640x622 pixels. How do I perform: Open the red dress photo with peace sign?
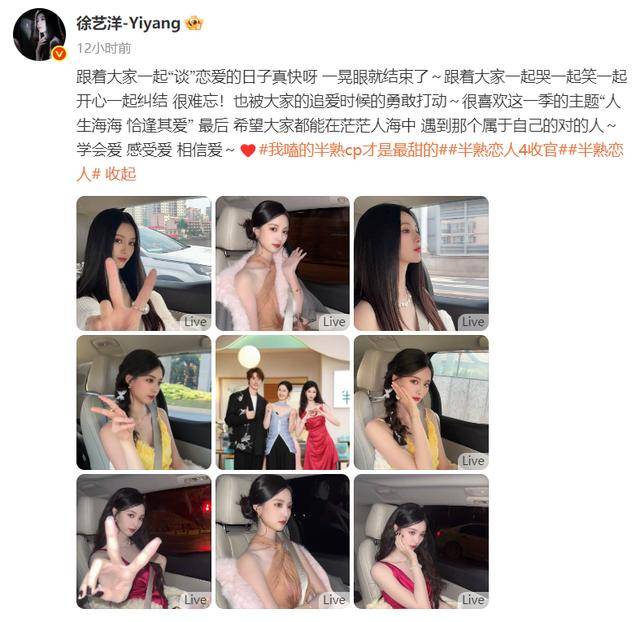pos(143,541)
